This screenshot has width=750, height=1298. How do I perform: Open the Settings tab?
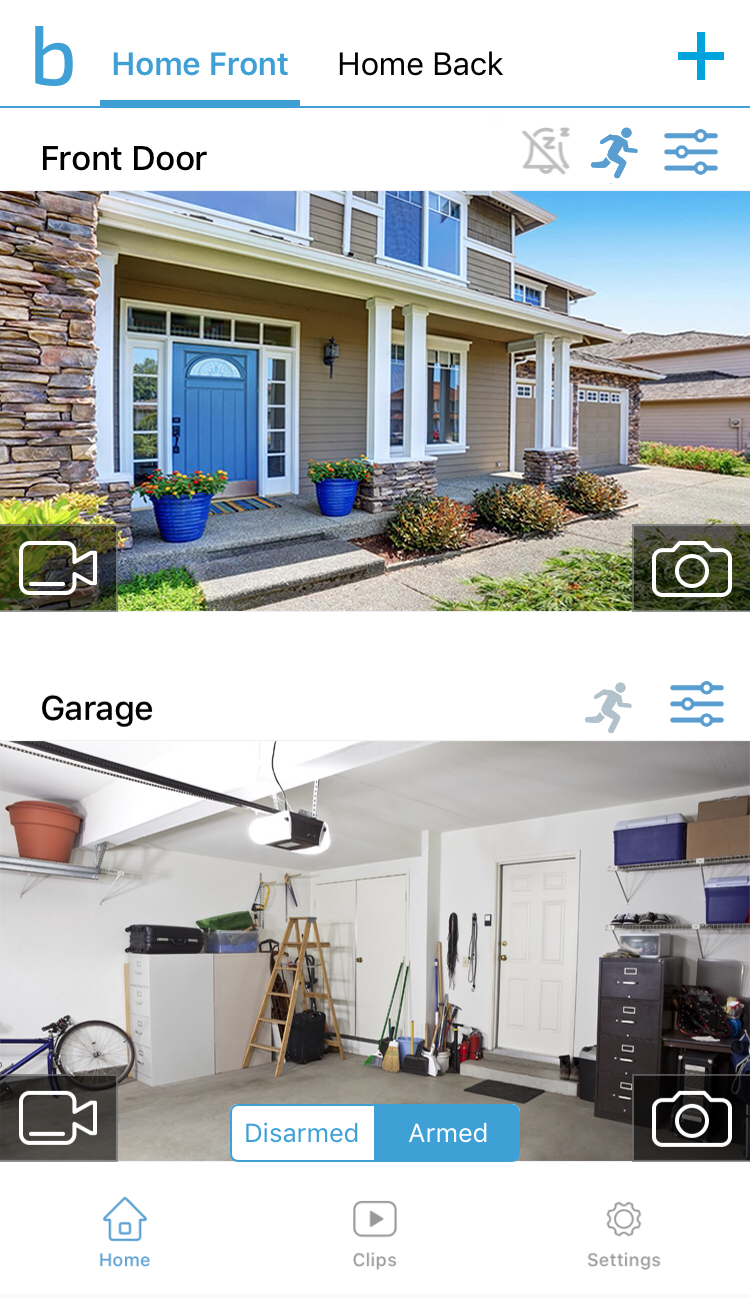(x=623, y=1233)
